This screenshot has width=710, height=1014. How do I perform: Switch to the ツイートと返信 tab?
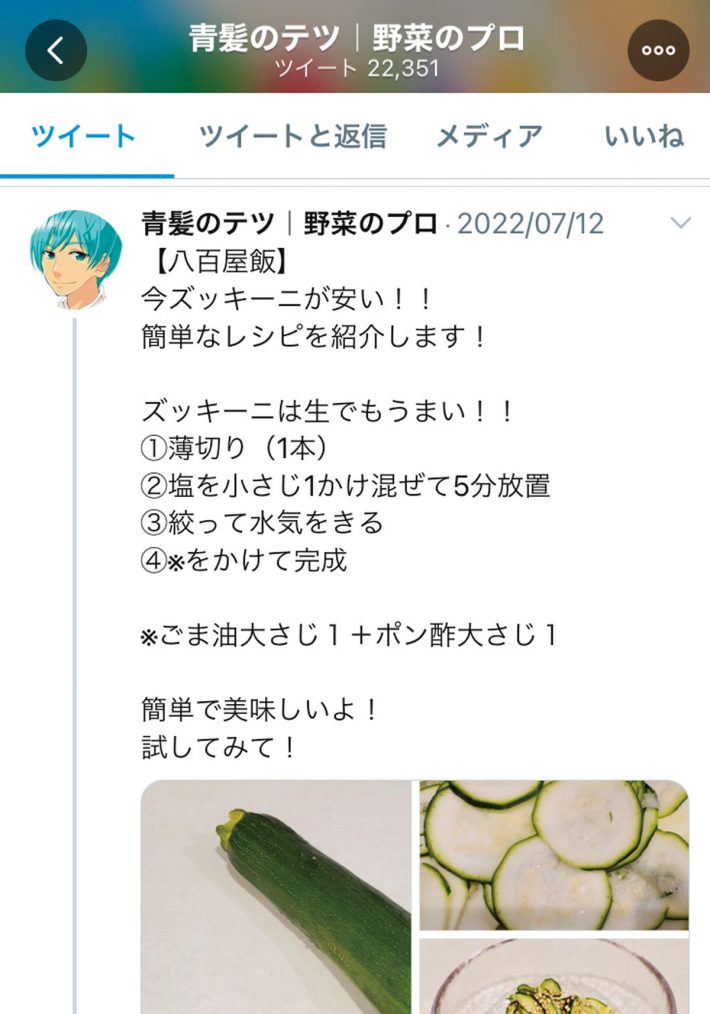[292, 136]
